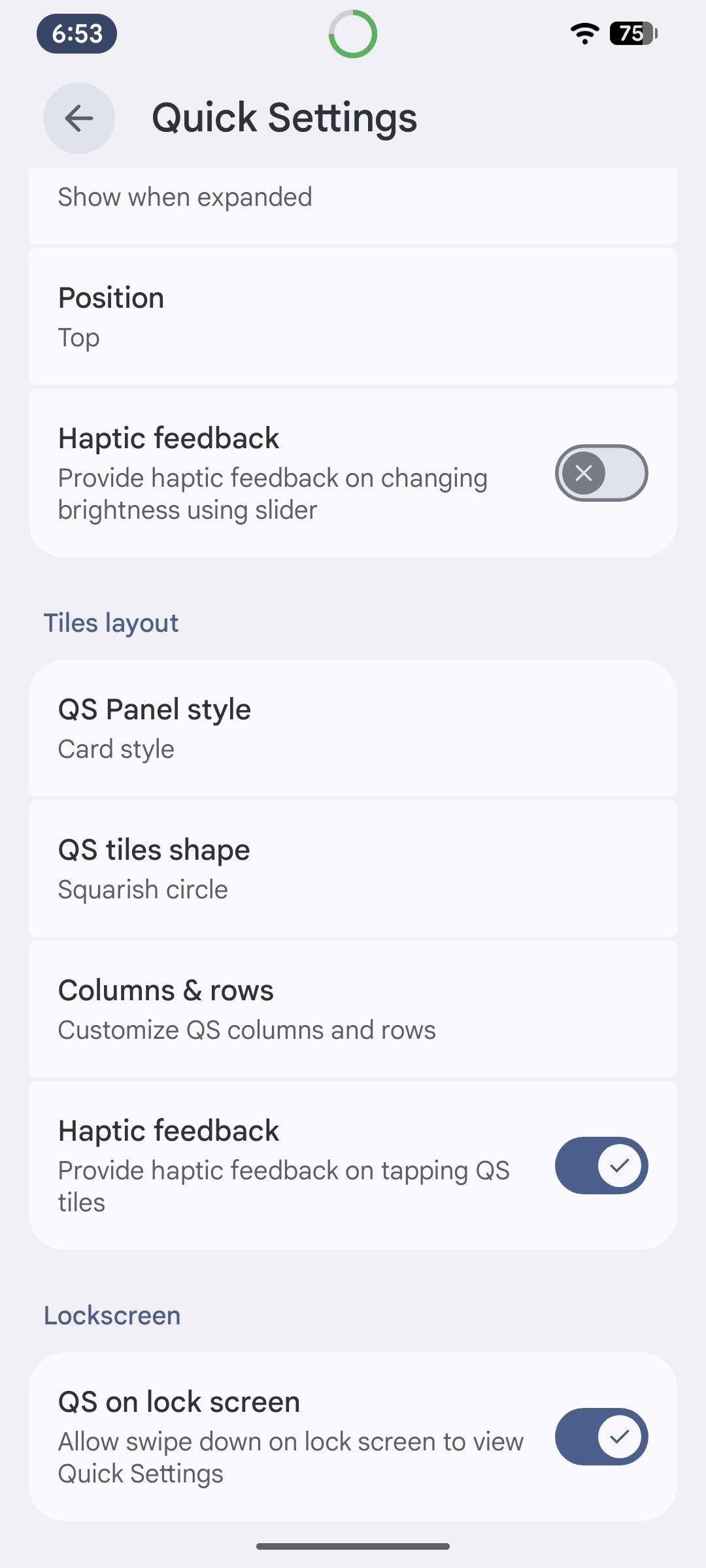Enable haptic feedback for brightness slider
Viewport: 706px width, 1568px height.
click(x=601, y=473)
